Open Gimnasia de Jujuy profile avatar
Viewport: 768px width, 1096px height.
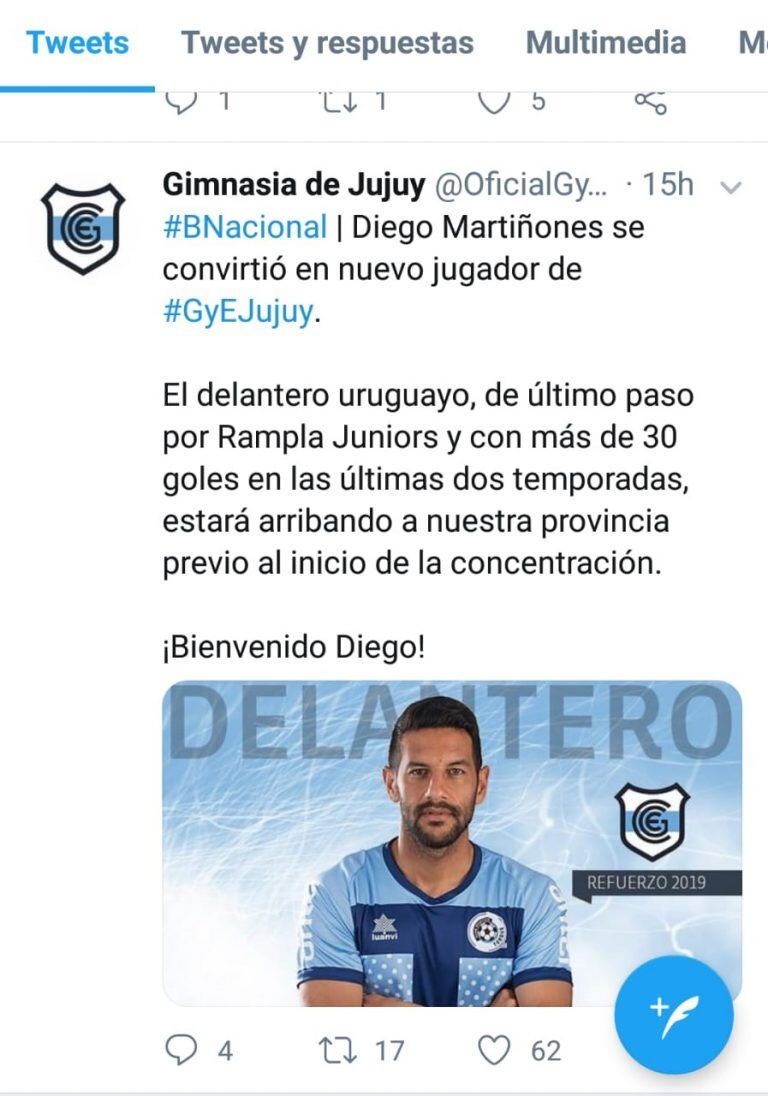(82, 228)
